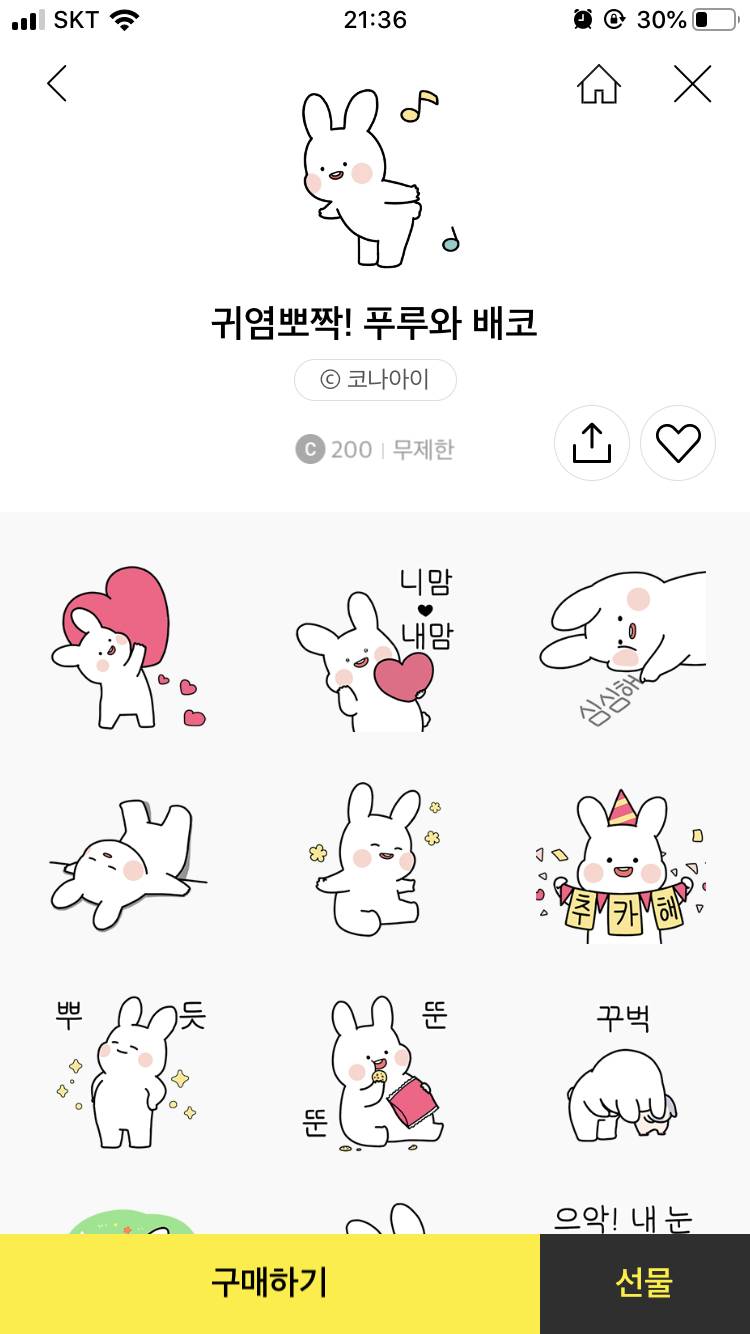Viewport: 750px width, 1334px height.
Task: Tap the heart to like this sticker pack
Action: pos(678,443)
